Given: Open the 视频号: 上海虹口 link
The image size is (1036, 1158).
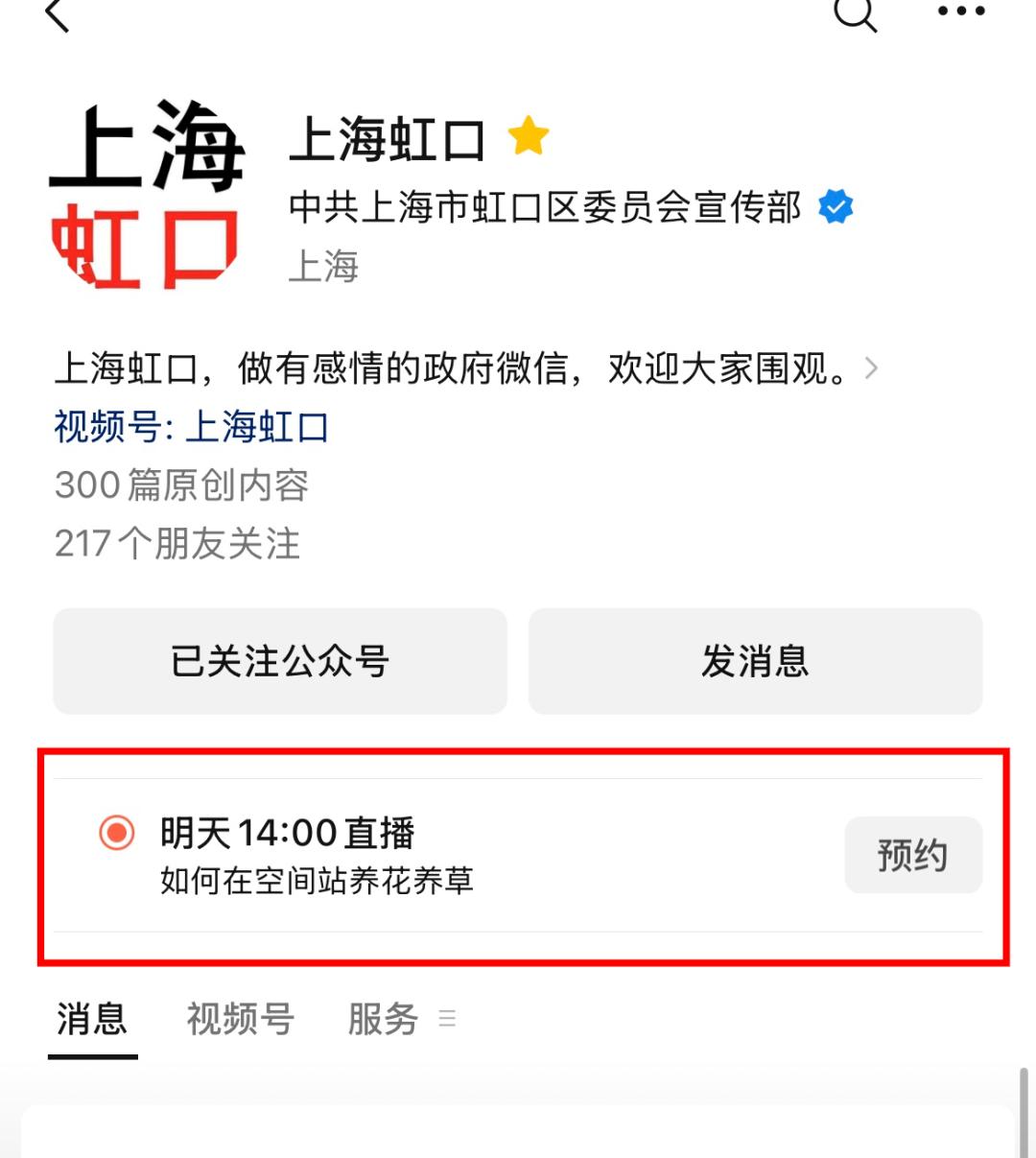Looking at the screenshot, I should 192,427.
